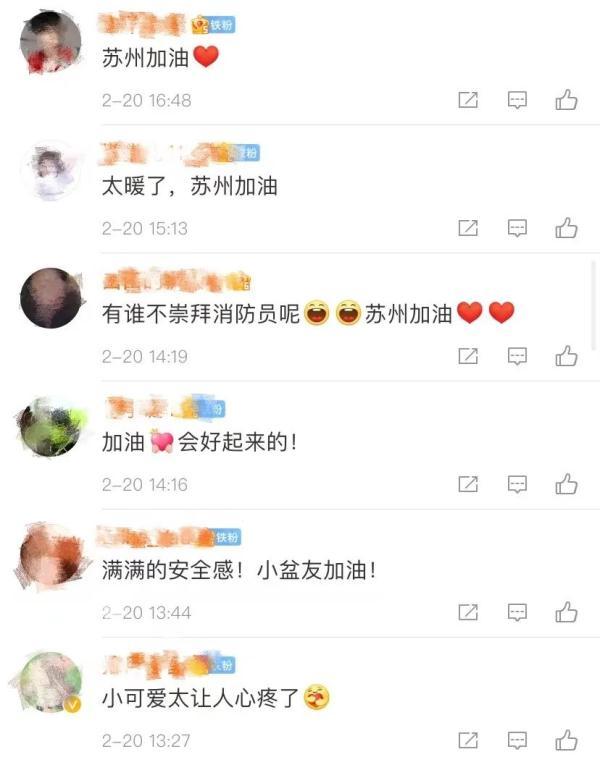Like the comment 有谁不崇拜消防员呢
The image size is (600, 757).
(566, 356)
